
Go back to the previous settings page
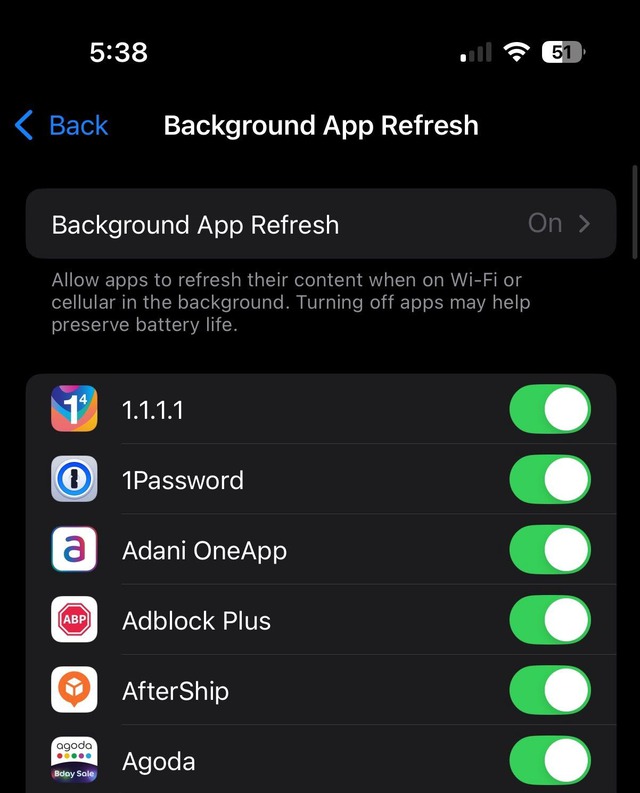click(x=62, y=126)
